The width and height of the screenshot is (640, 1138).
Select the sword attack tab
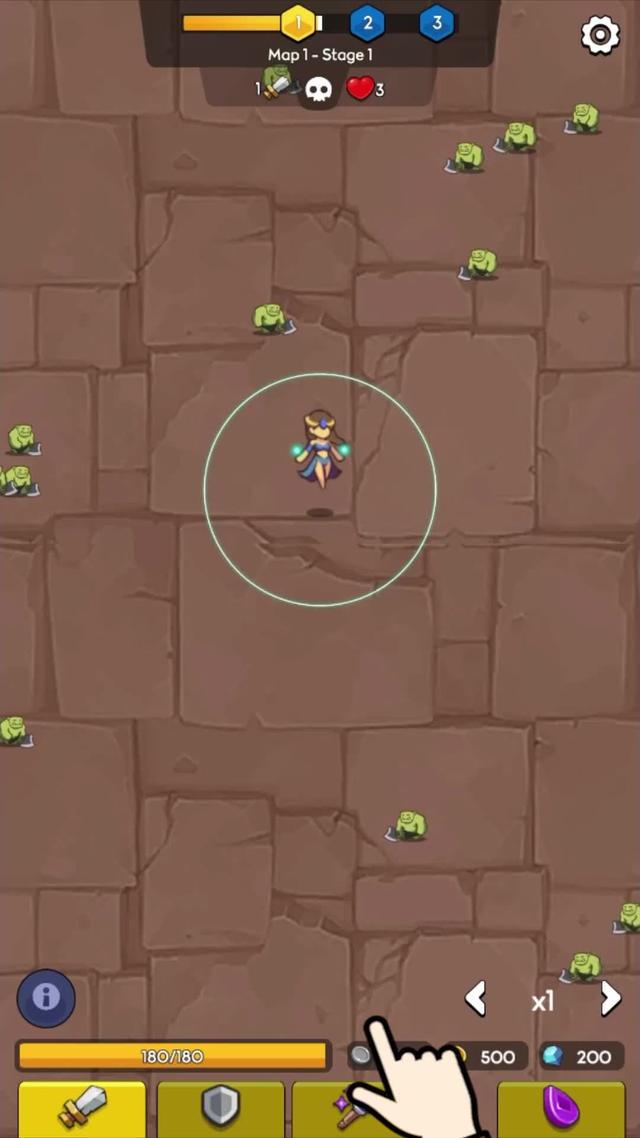[82, 1108]
